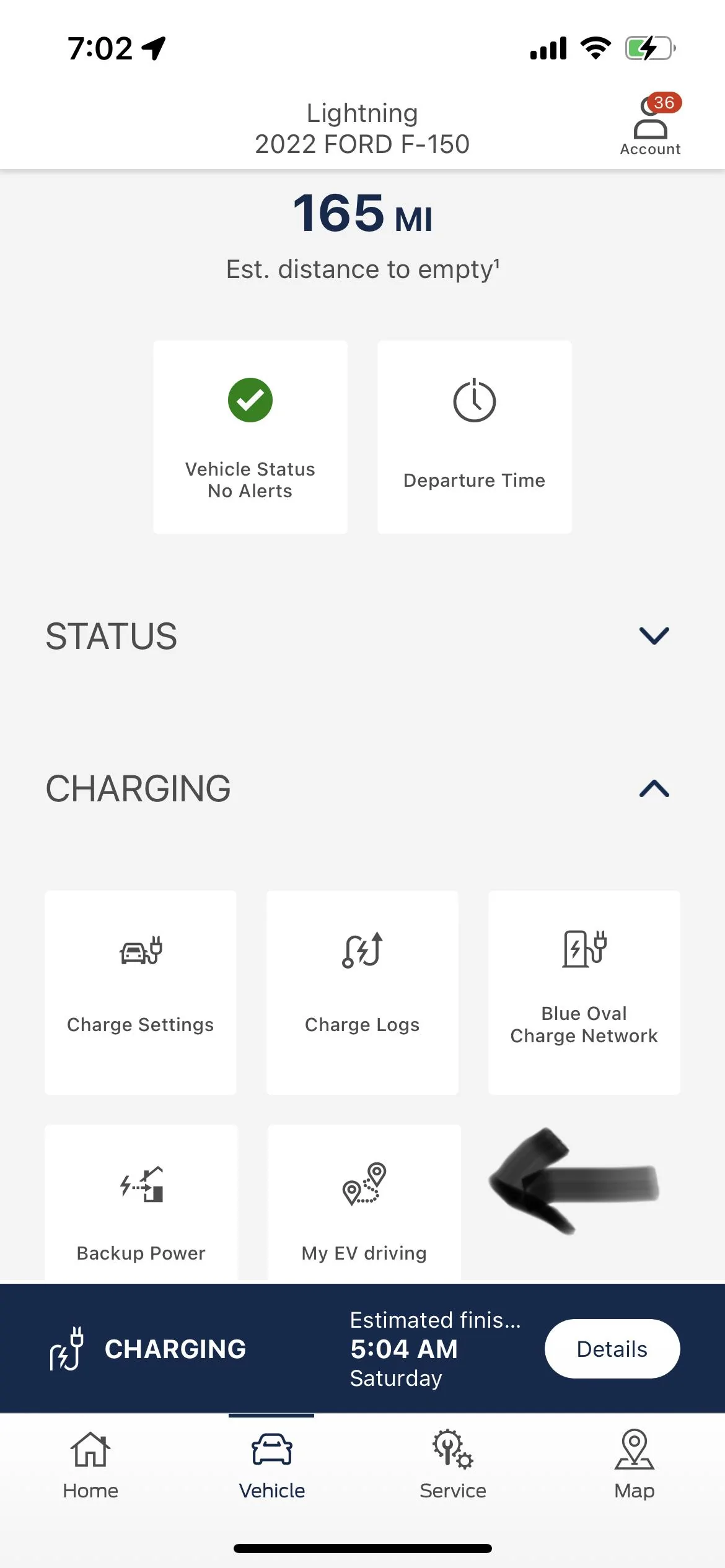Viewport: 725px width, 1568px height.
Task: Click the Departure Time clock icon
Action: [x=474, y=399]
